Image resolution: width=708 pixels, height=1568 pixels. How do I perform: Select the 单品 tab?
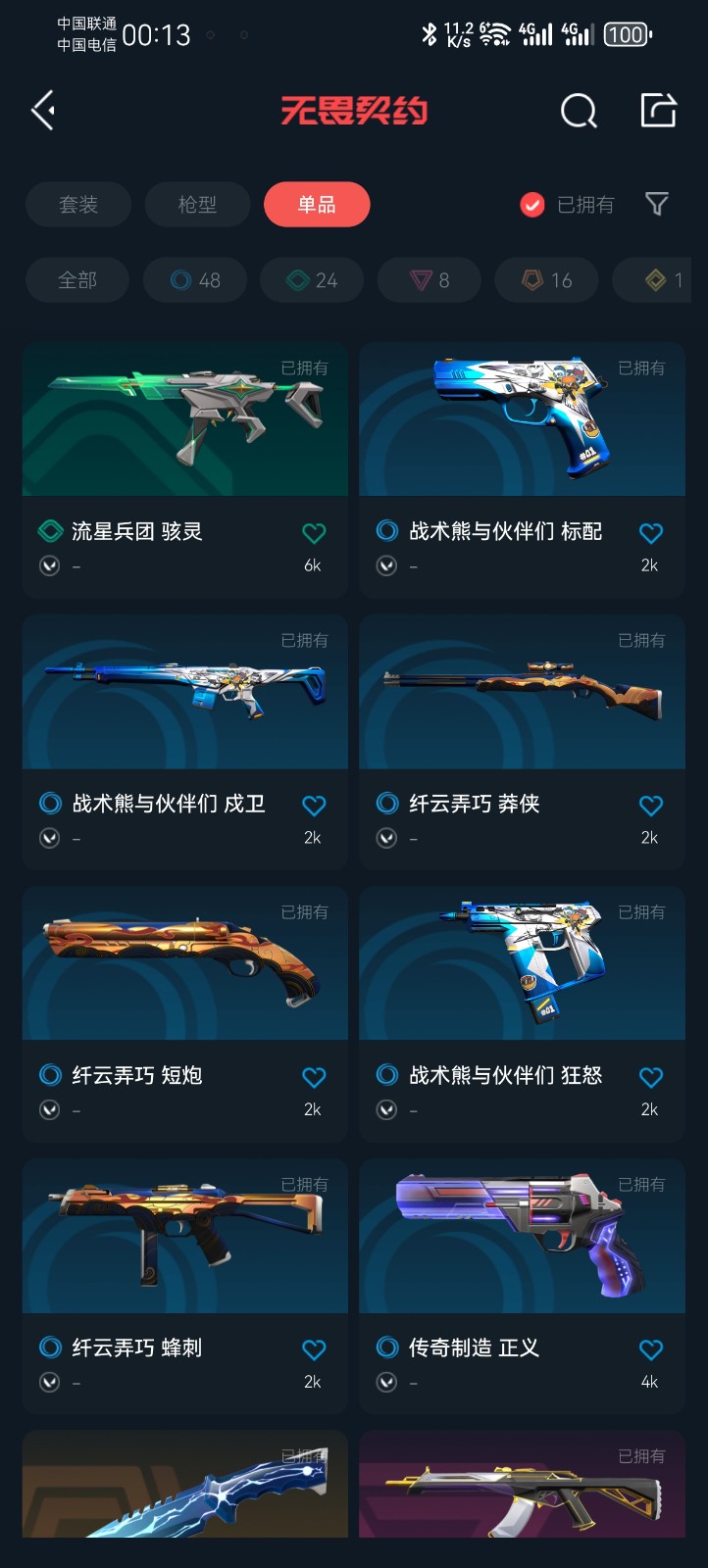pos(317,205)
